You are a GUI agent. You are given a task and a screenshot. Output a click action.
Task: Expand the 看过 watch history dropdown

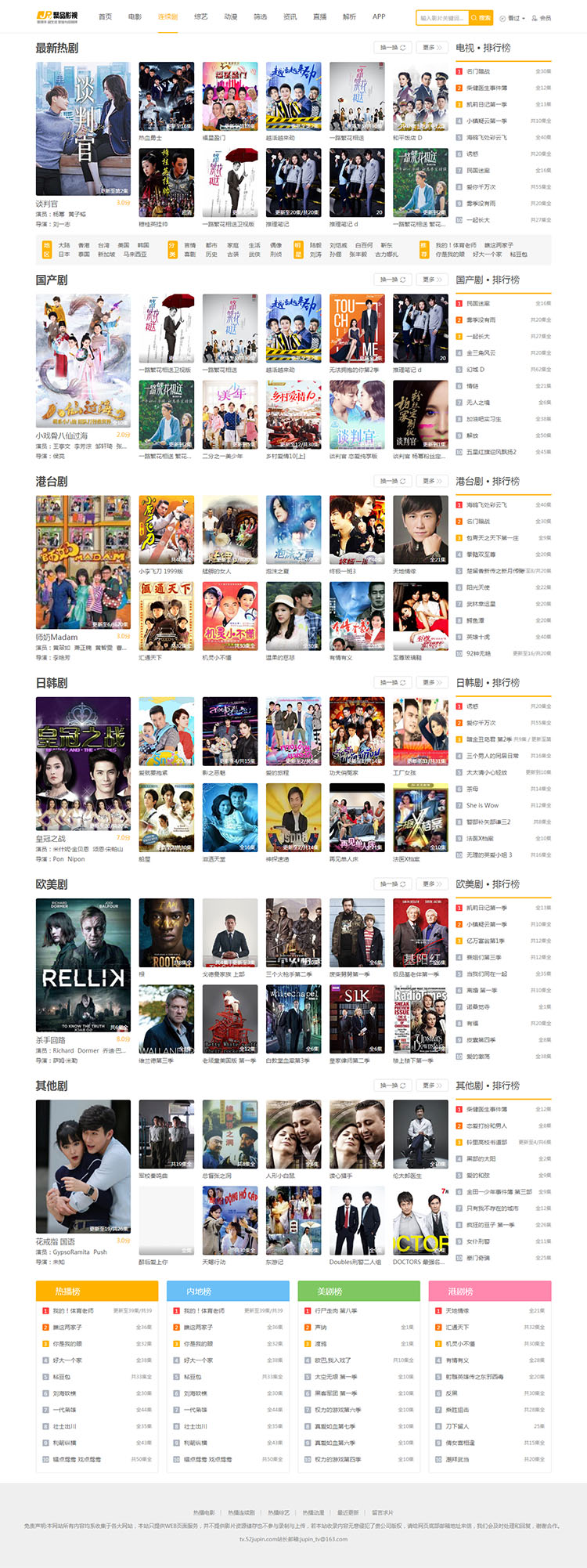point(515,17)
